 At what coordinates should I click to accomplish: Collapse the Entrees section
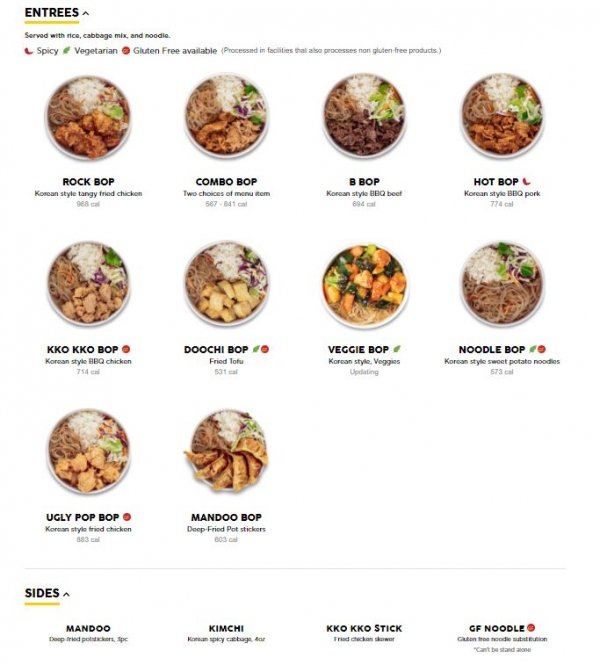tap(85, 14)
